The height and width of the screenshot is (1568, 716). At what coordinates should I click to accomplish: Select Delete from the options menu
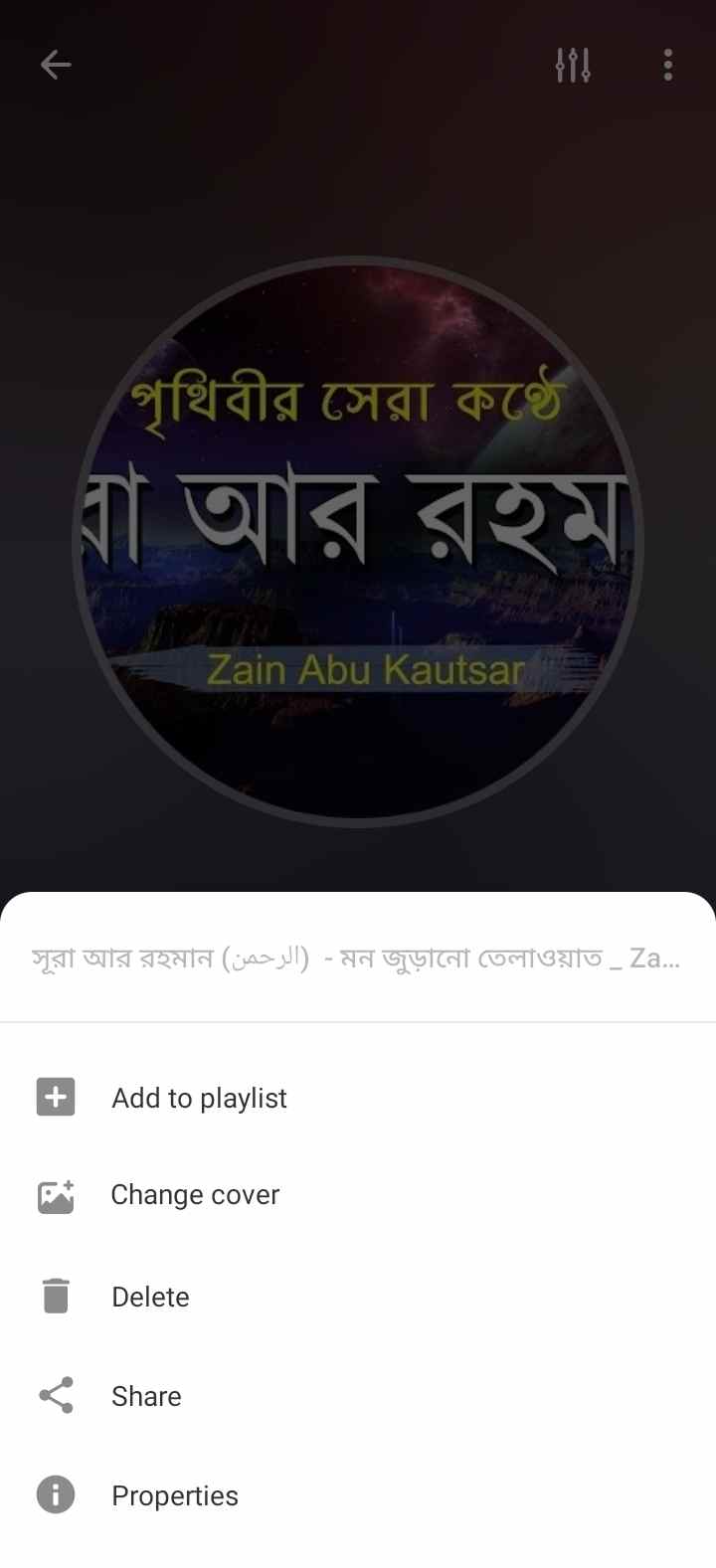(150, 1297)
